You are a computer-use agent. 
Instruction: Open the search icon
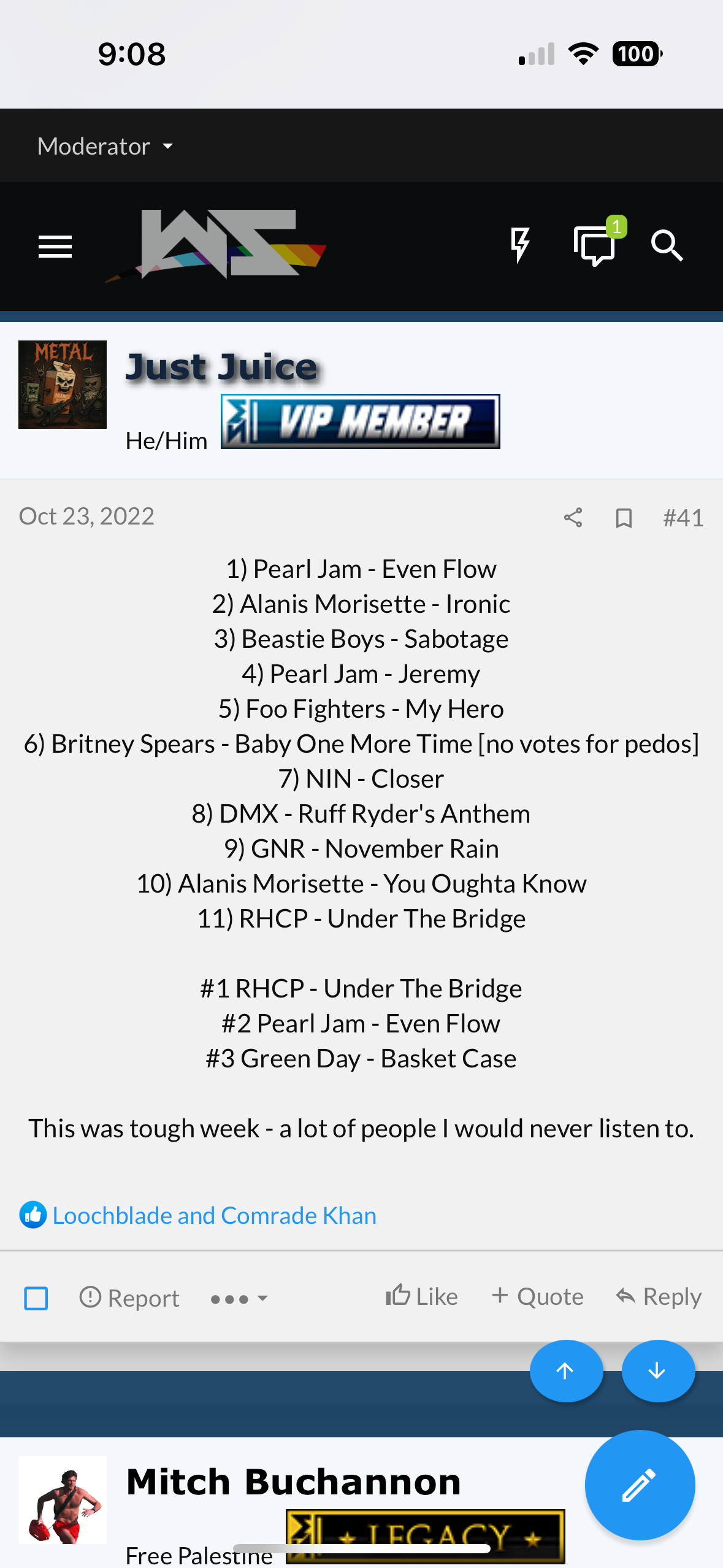coord(667,245)
